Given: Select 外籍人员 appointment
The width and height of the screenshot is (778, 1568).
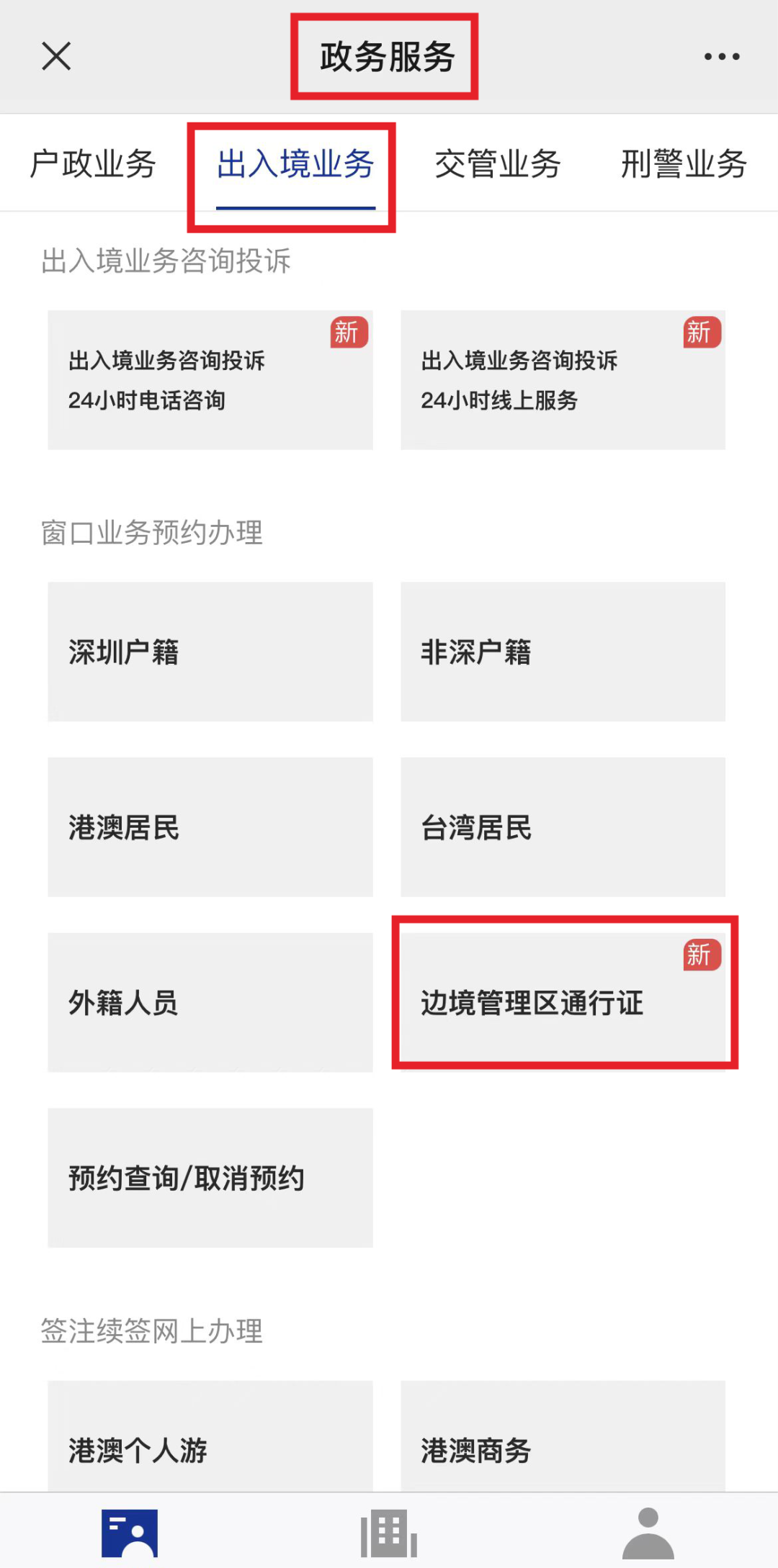Looking at the screenshot, I should click(x=210, y=1002).
